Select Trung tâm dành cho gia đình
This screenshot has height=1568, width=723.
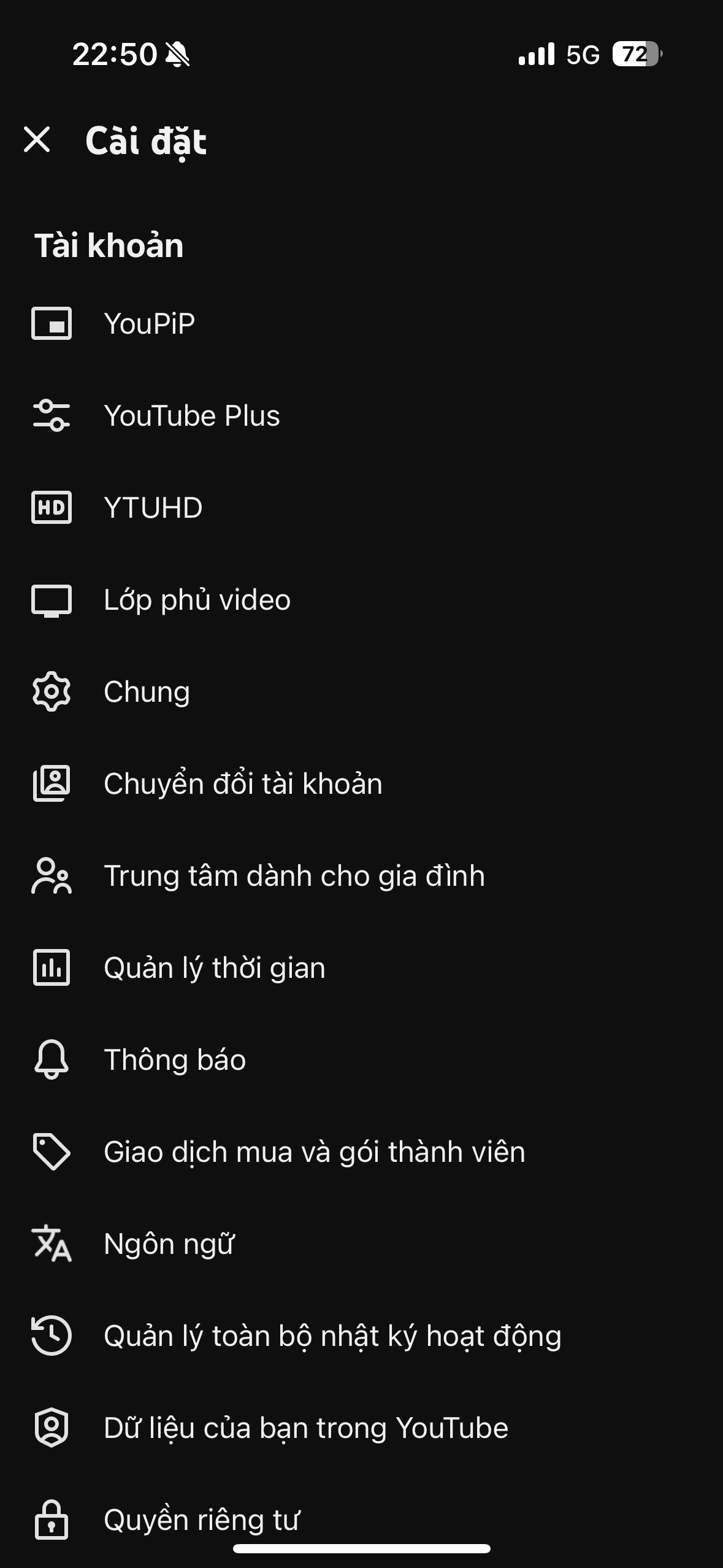click(293, 876)
